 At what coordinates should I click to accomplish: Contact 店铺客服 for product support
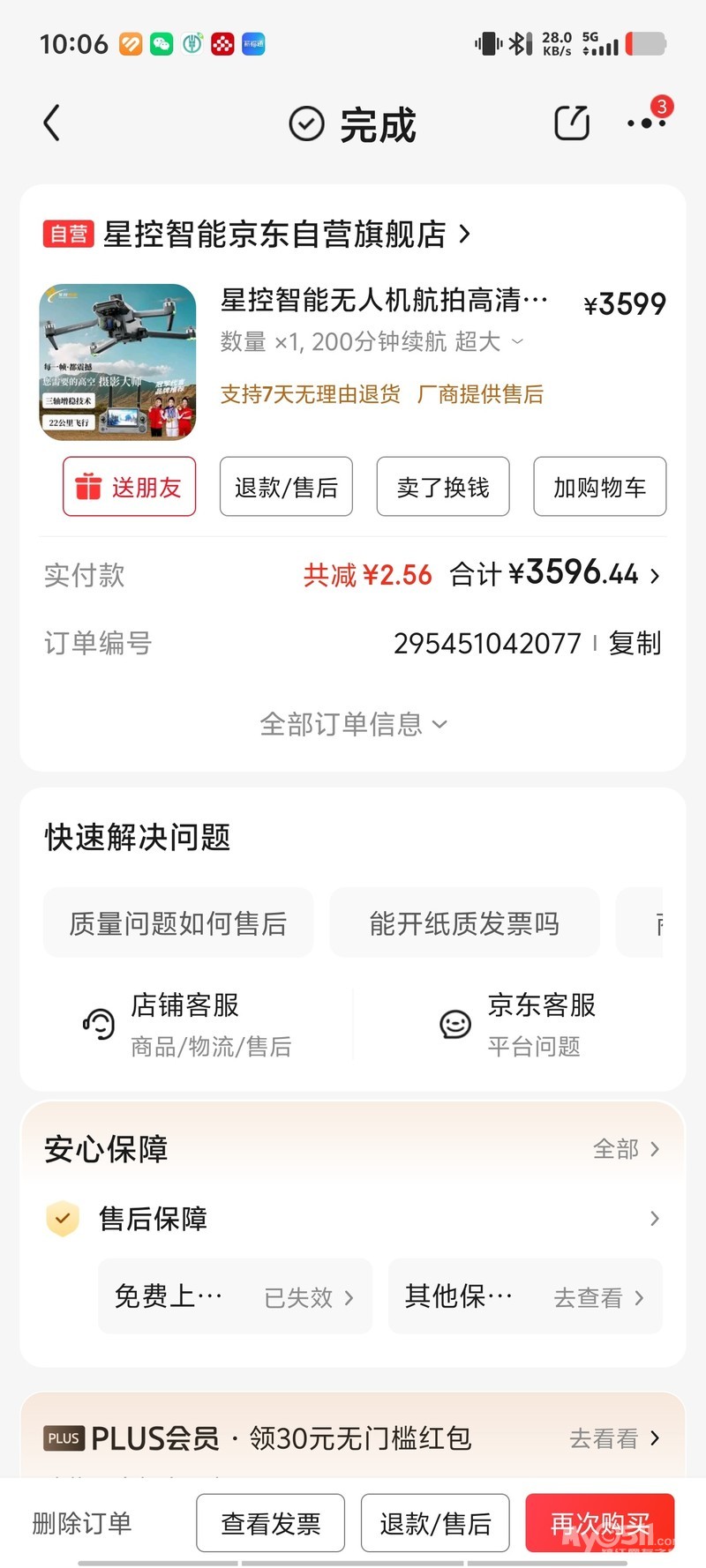pyautogui.click(x=187, y=1024)
